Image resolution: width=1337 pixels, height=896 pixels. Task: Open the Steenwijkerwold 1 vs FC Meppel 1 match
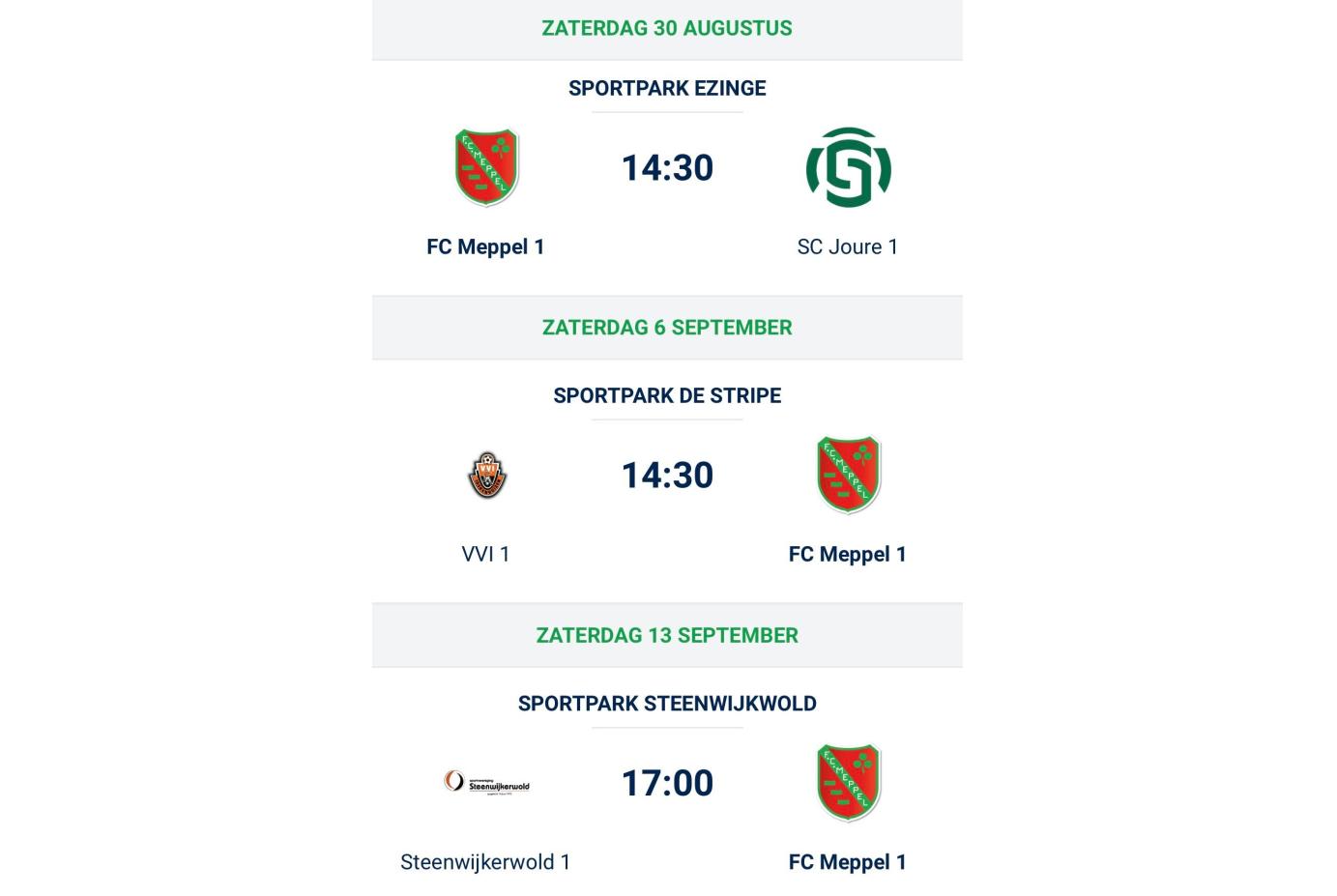coord(667,783)
